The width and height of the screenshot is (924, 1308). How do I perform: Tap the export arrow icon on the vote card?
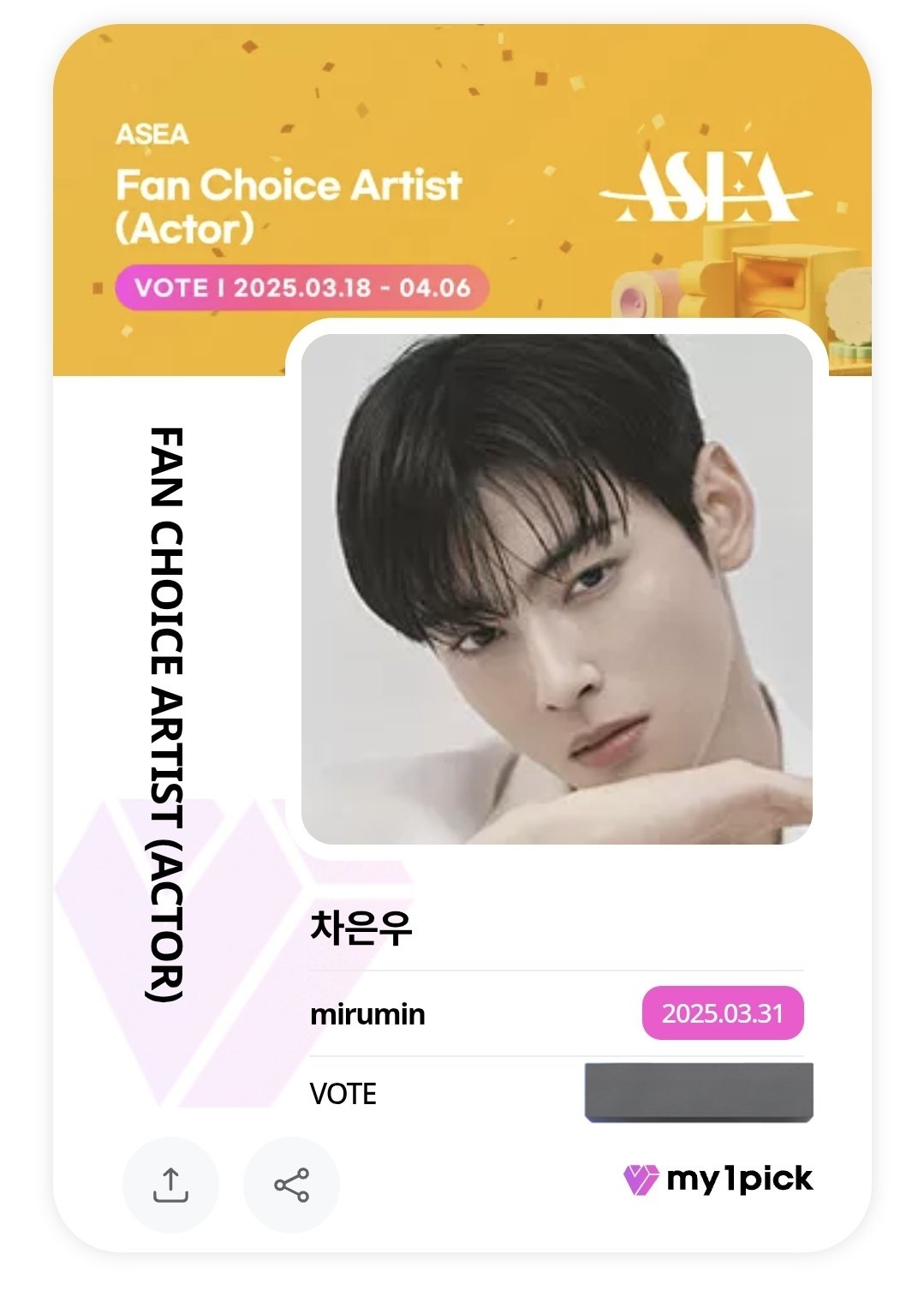point(170,1185)
